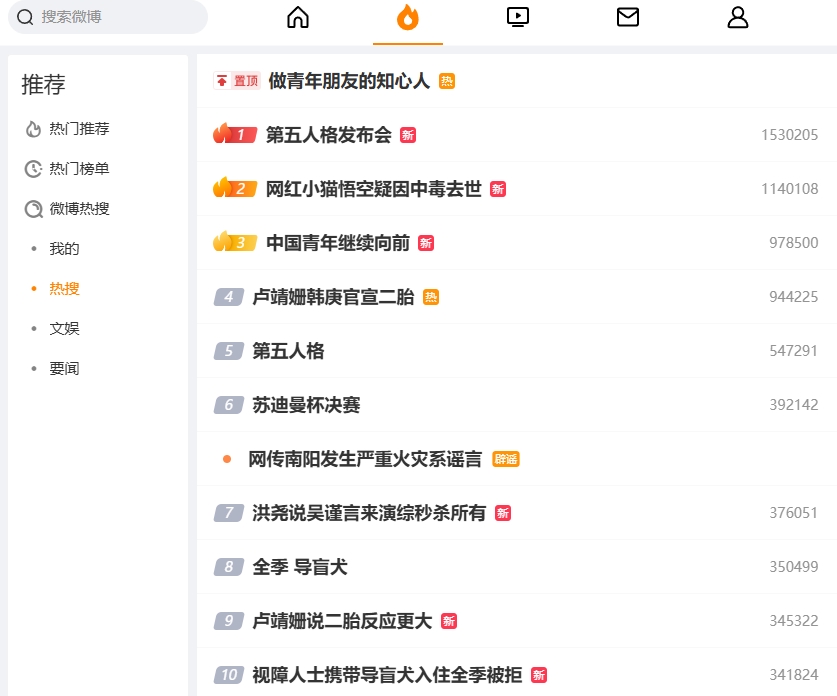Screen dimensions: 837x696
Task: Open topic 网红小猫悟空疑因中毒去世
Action: [x=374, y=189]
